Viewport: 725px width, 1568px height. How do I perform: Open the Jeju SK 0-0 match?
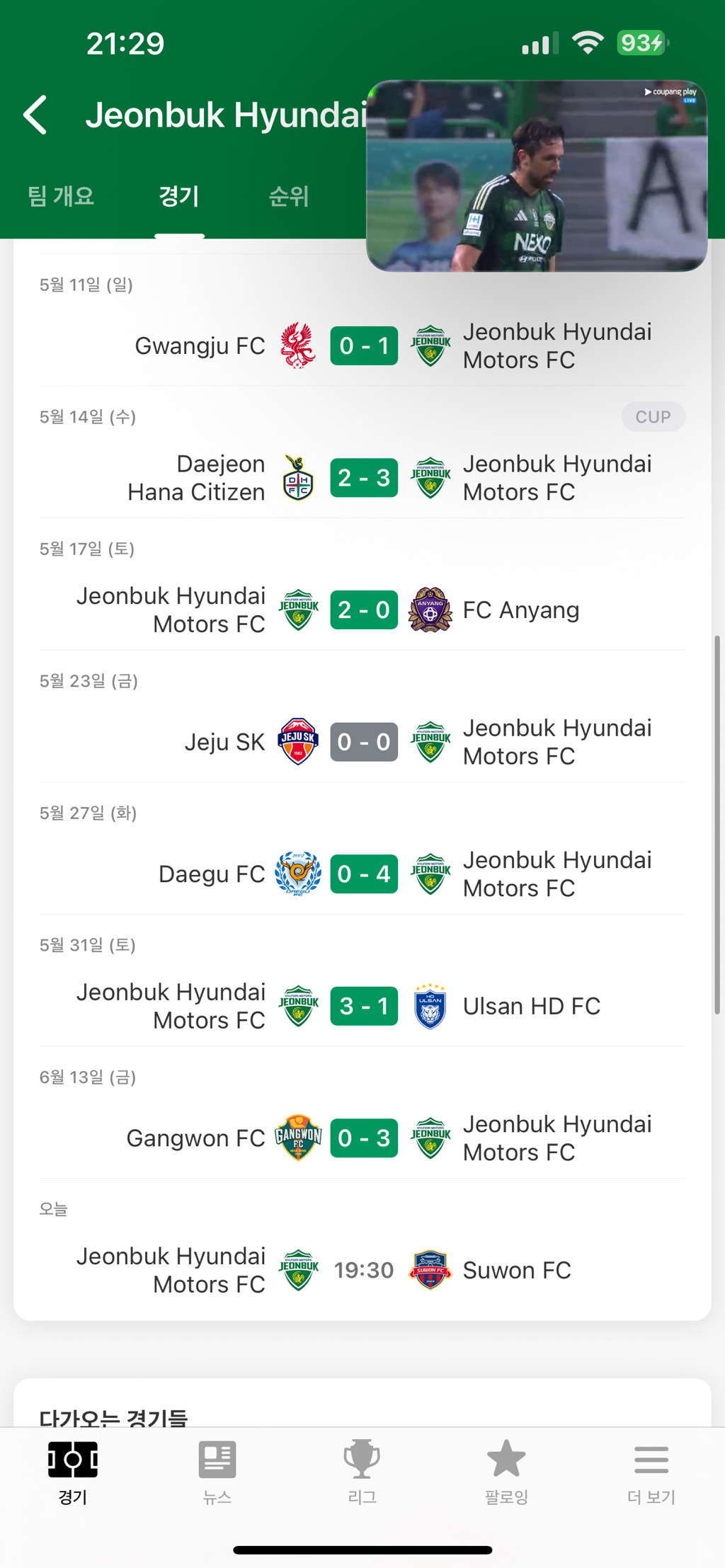click(363, 742)
